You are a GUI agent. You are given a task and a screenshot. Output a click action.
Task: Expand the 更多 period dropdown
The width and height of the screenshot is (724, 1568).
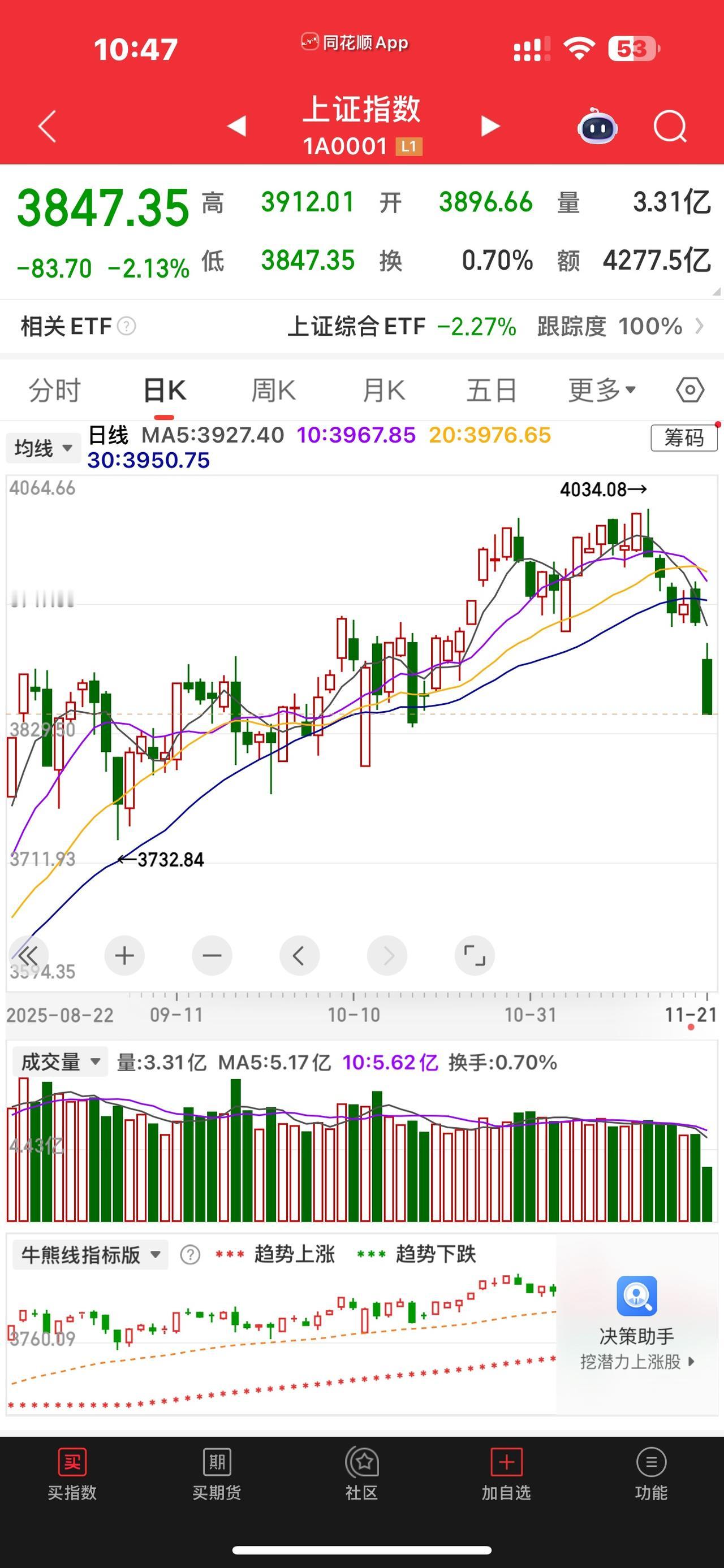602,390
